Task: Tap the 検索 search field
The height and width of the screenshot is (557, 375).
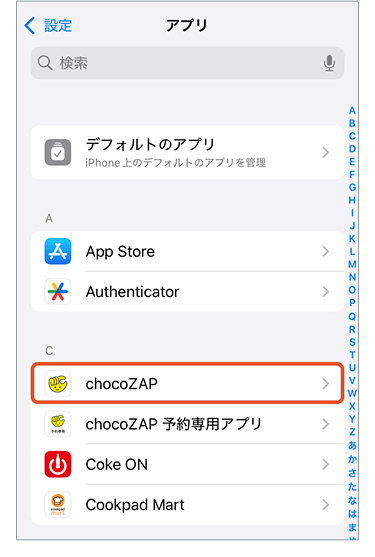Action: pos(187,63)
